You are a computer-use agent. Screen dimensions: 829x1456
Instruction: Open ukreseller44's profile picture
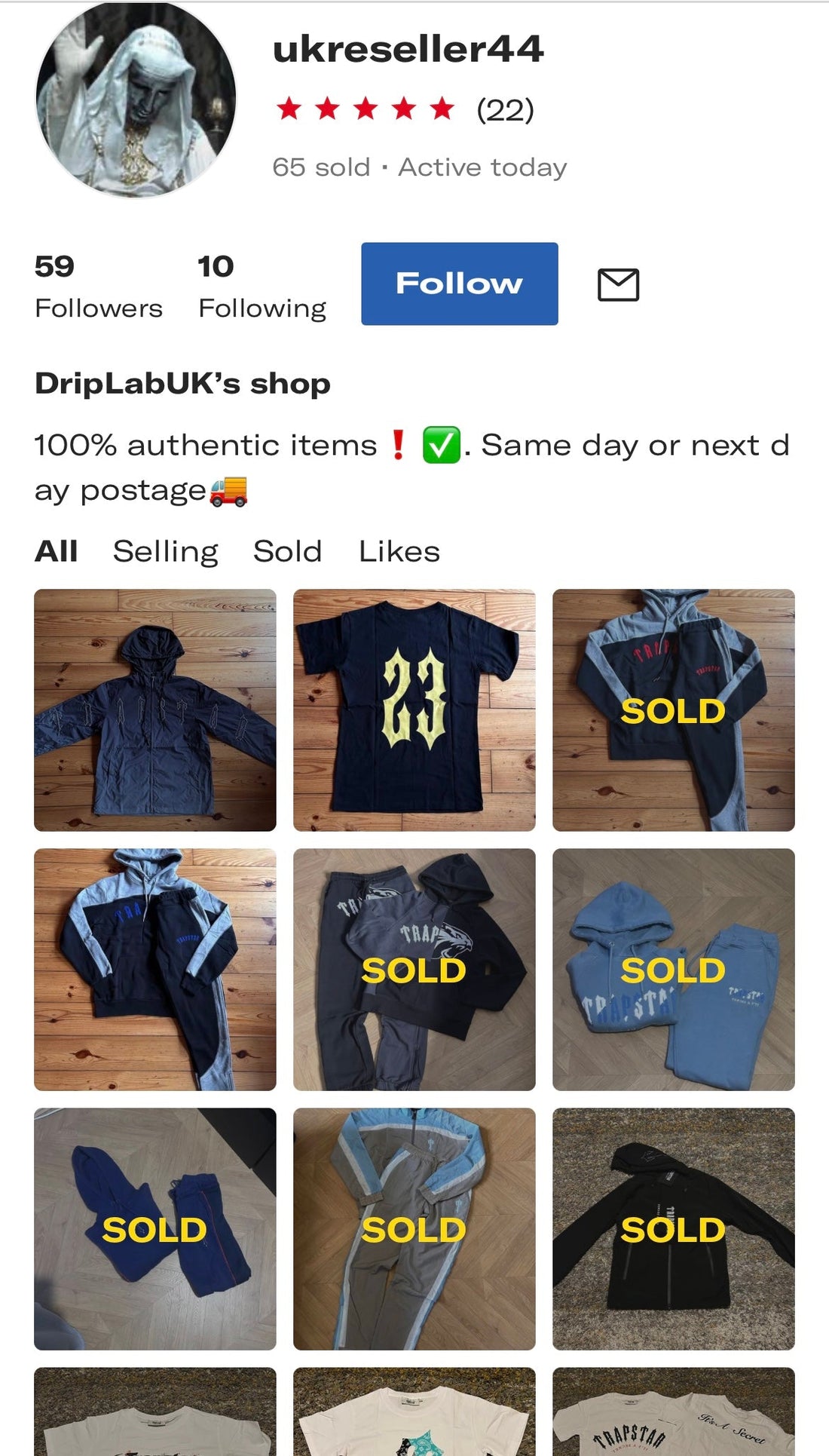(x=136, y=100)
